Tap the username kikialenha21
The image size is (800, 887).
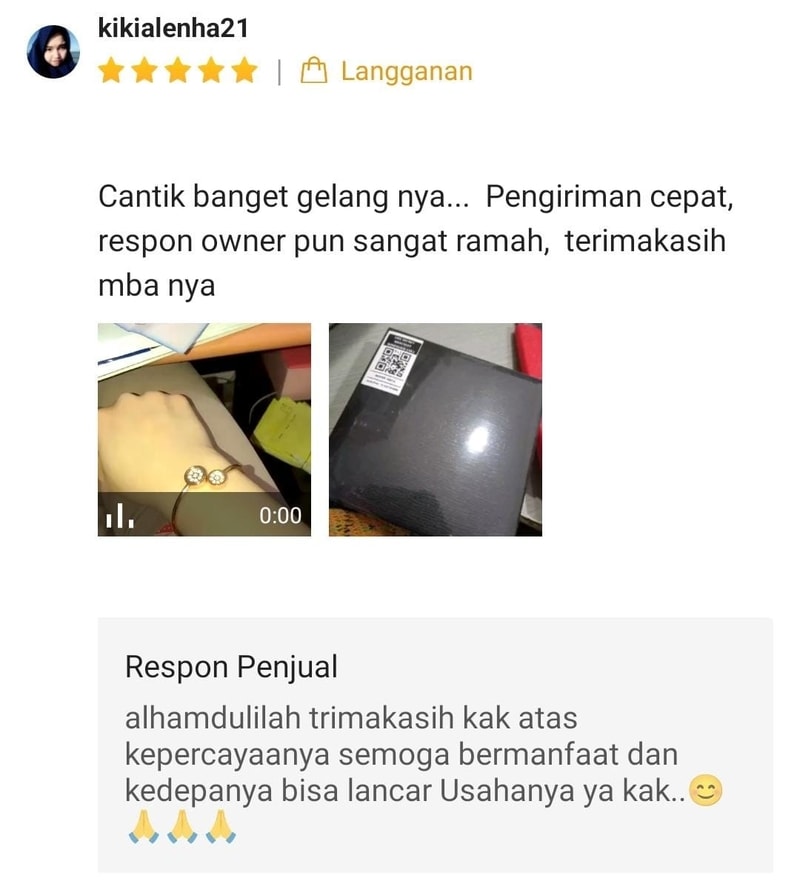click(x=173, y=29)
